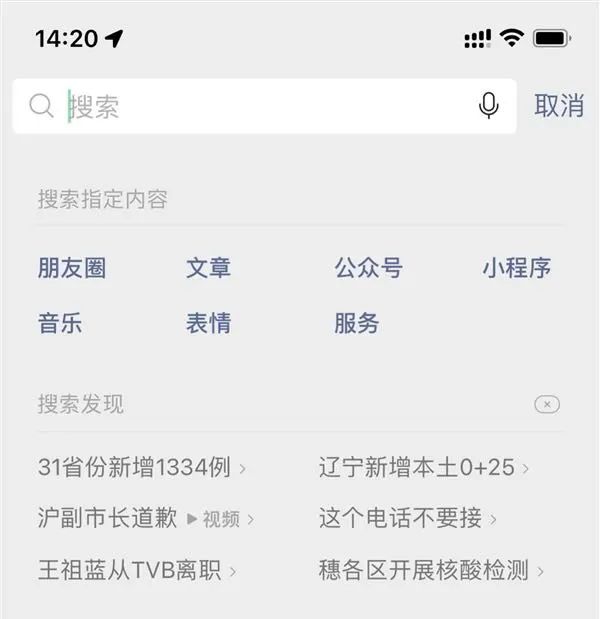600x619 pixels.
Task: Search within 朋友圈
Action: [72, 268]
